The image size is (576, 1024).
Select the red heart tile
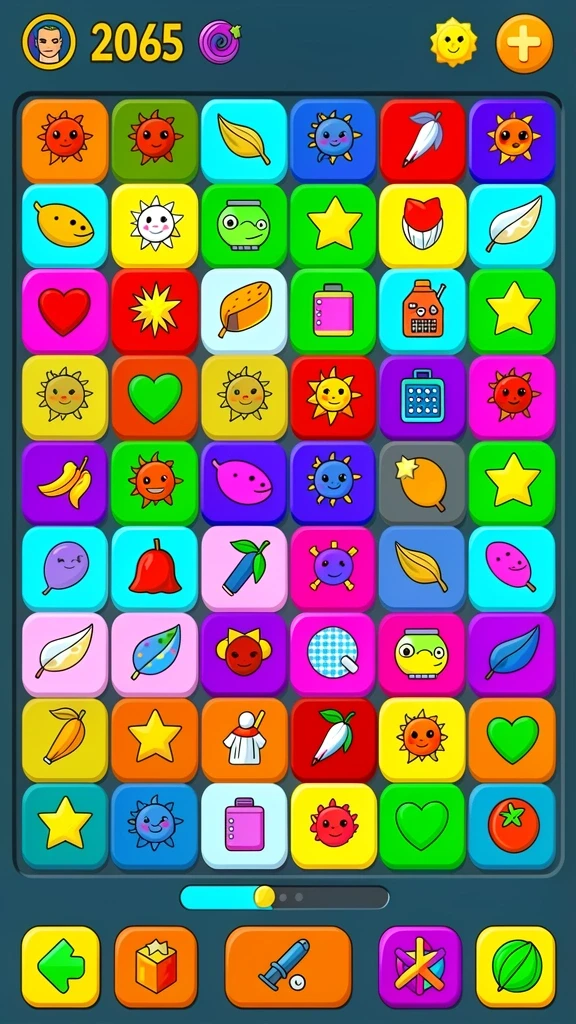[65, 312]
